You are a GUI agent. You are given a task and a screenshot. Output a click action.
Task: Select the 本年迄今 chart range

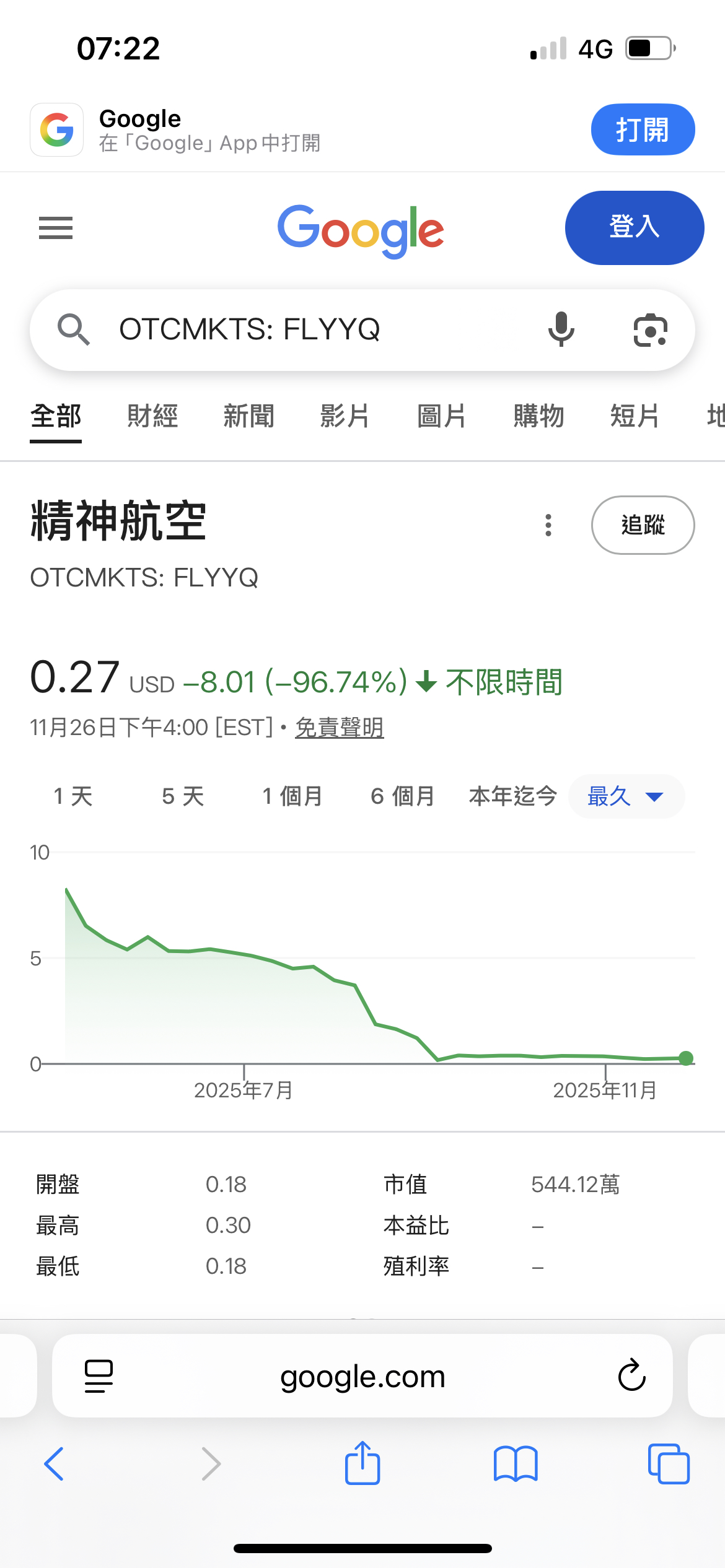(513, 797)
